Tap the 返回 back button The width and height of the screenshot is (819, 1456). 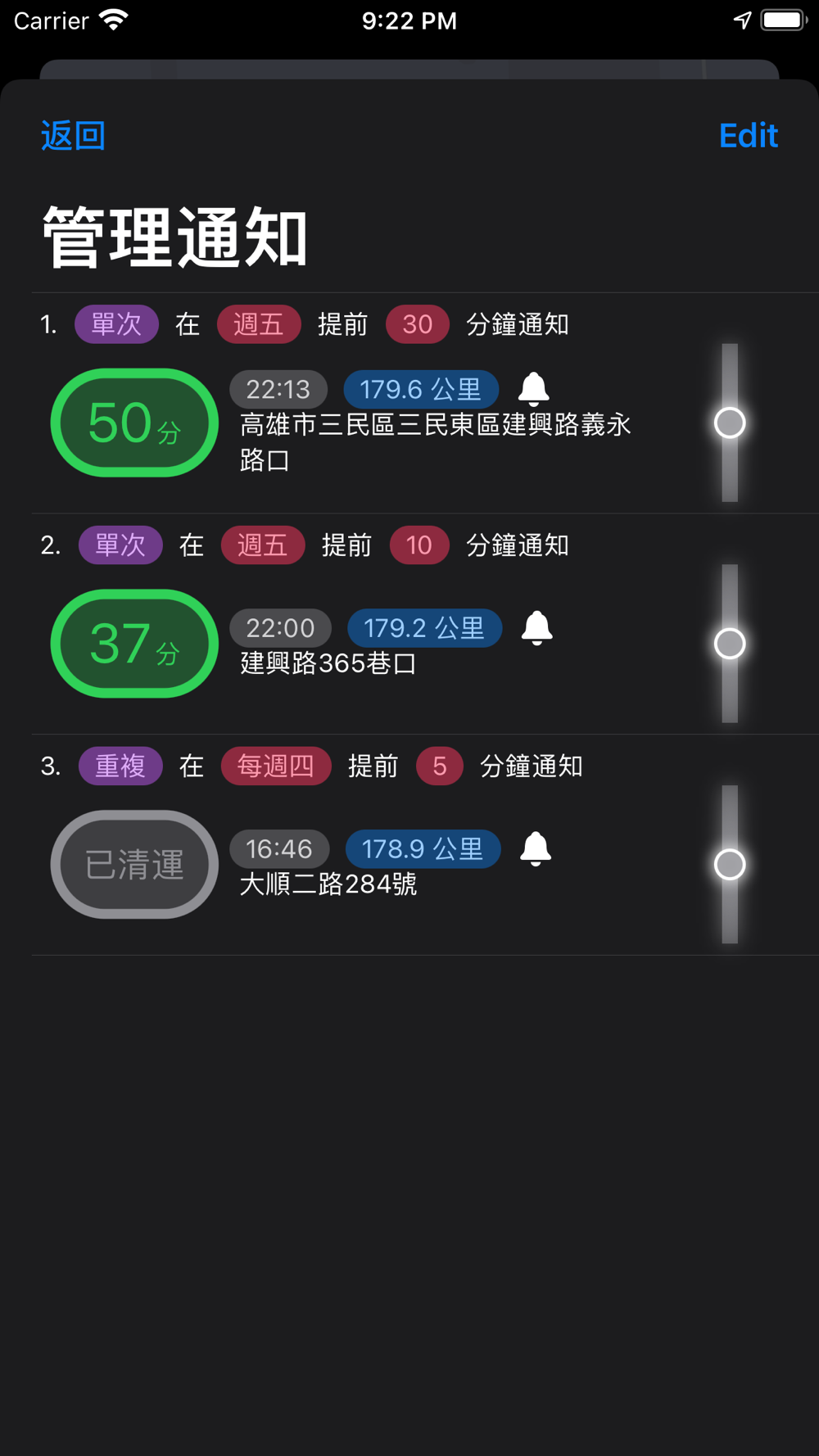point(73,135)
